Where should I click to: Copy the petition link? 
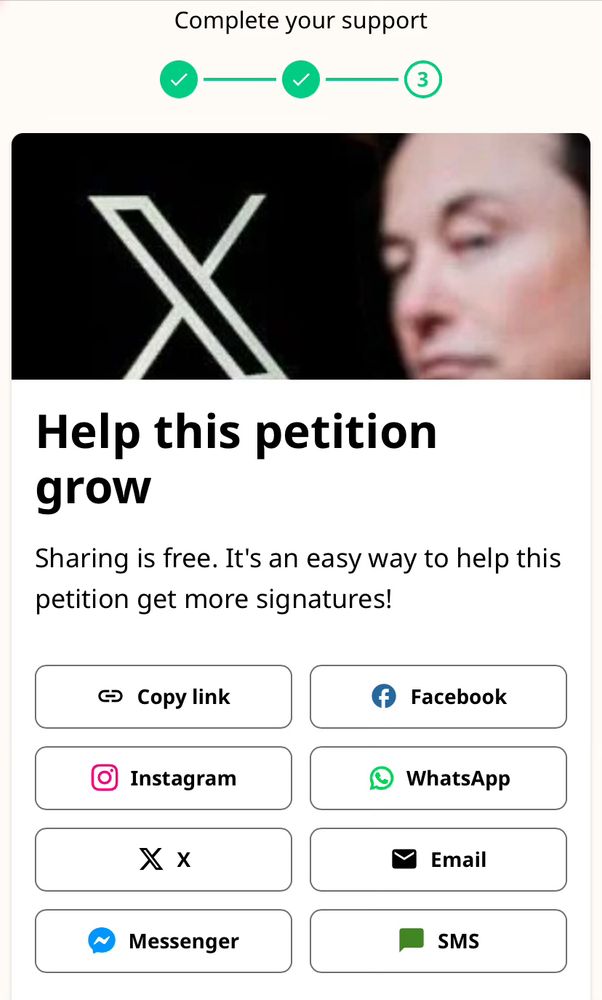(163, 697)
